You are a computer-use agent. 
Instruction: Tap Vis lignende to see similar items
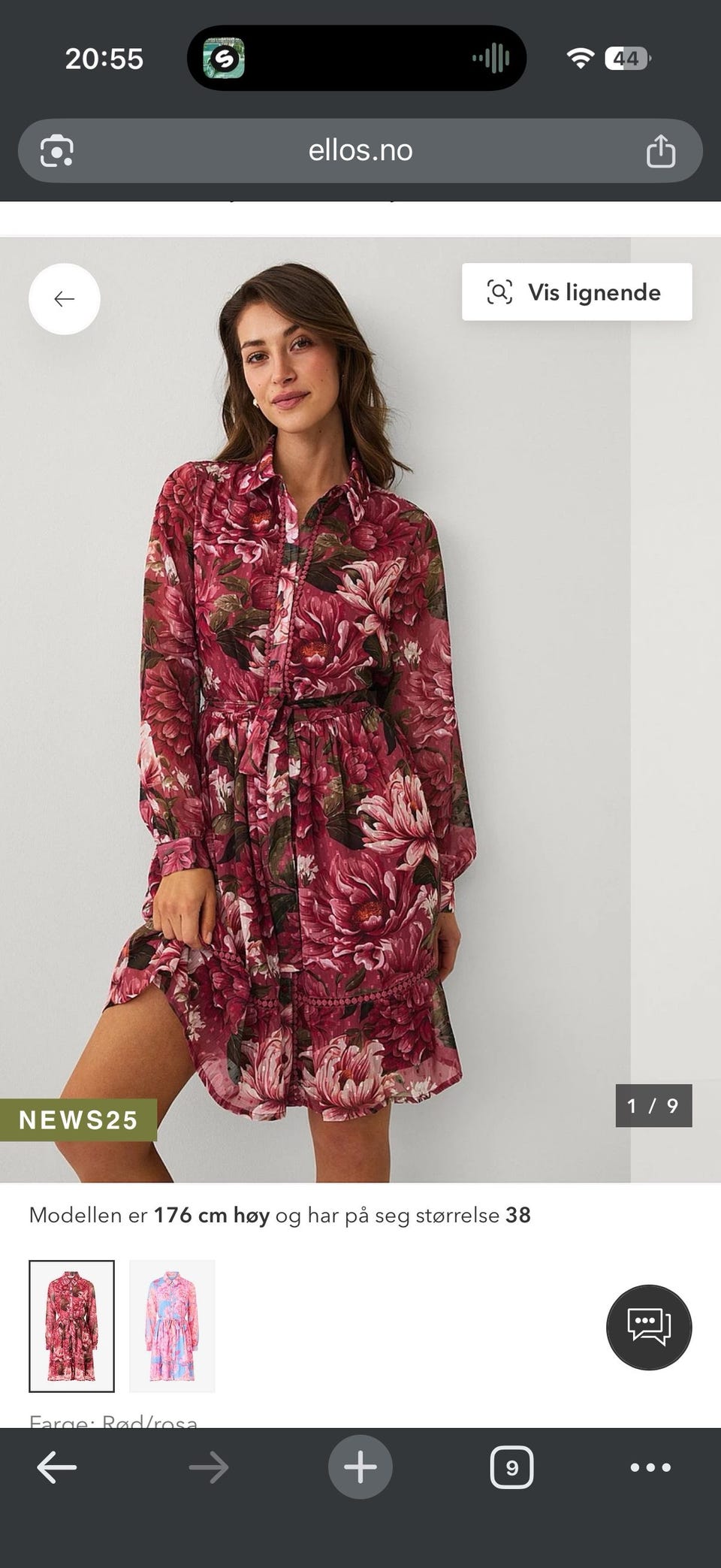577,292
